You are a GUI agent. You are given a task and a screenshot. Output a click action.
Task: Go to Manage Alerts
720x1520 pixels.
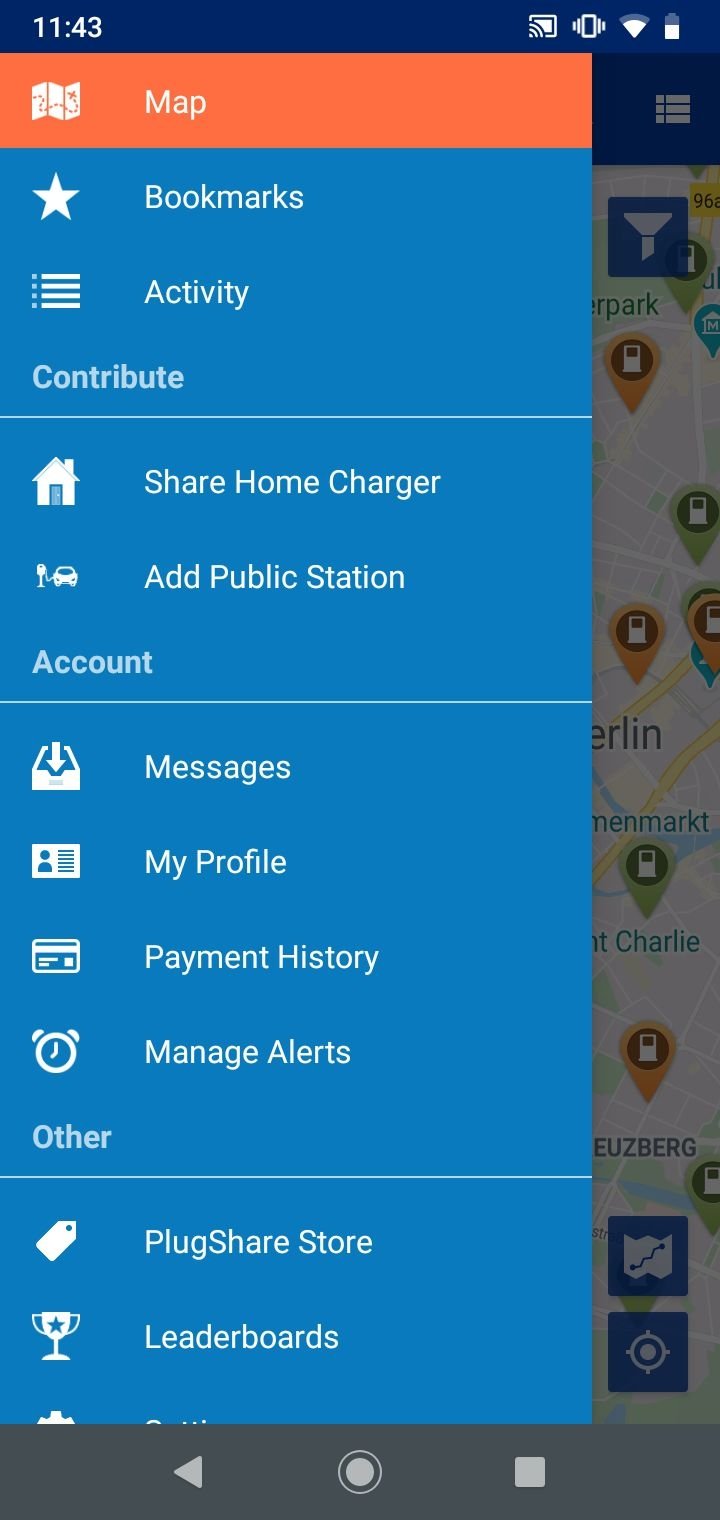click(296, 1052)
